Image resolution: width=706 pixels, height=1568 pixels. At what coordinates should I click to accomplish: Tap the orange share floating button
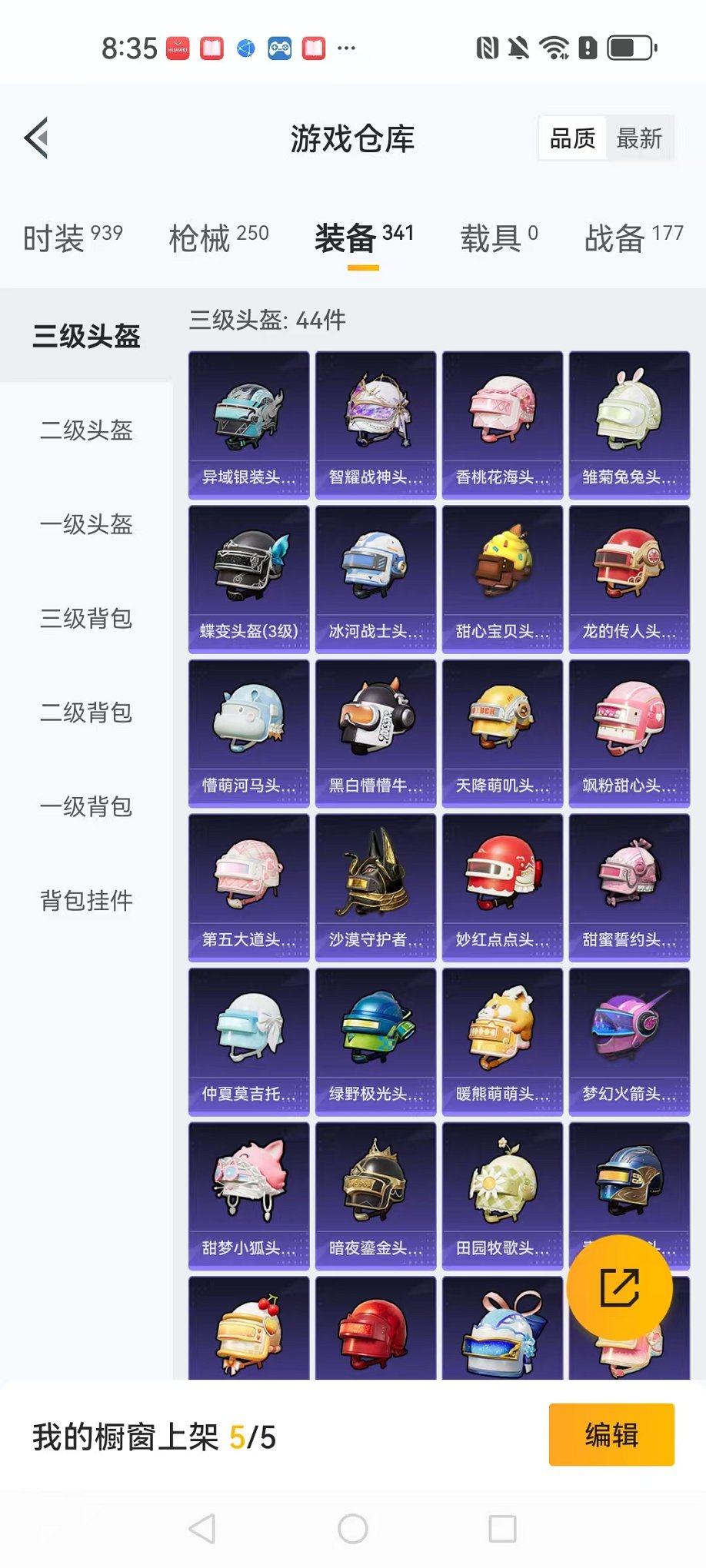(619, 1288)
